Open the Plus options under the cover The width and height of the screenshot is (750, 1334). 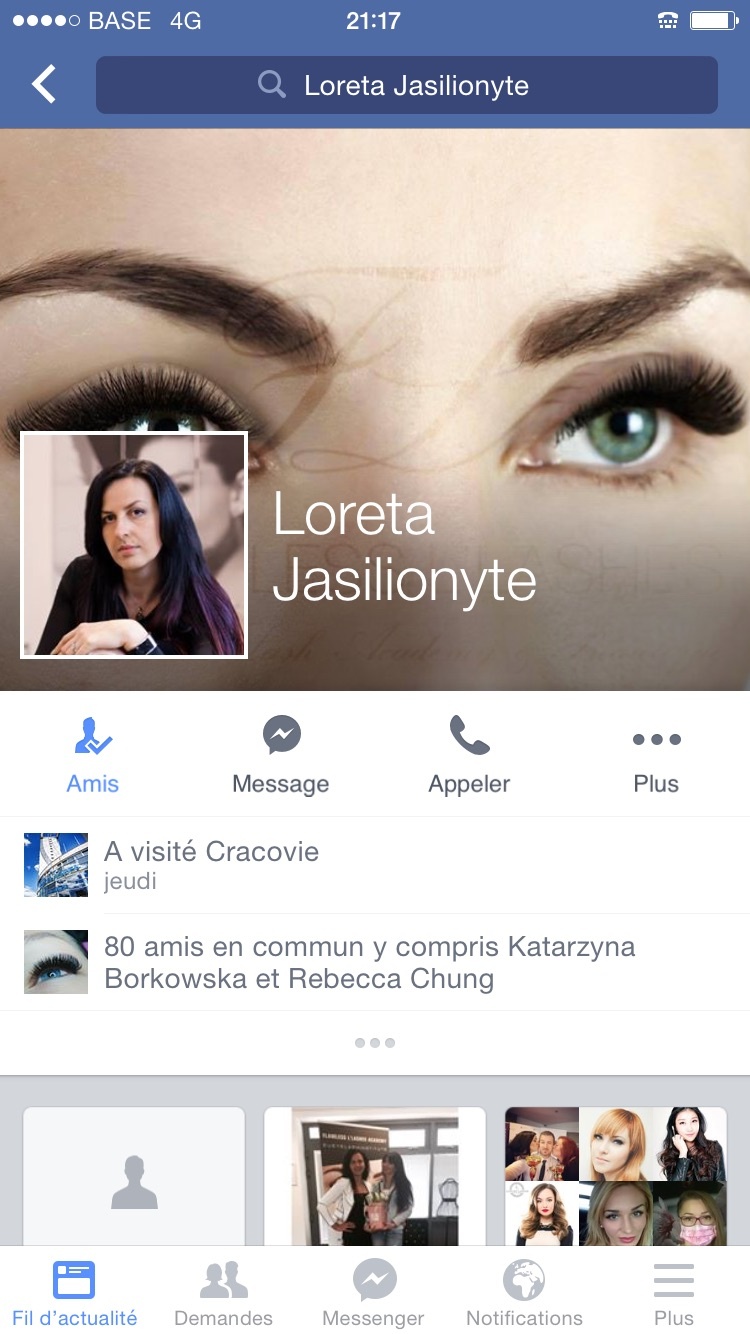[x=656, y=755]
